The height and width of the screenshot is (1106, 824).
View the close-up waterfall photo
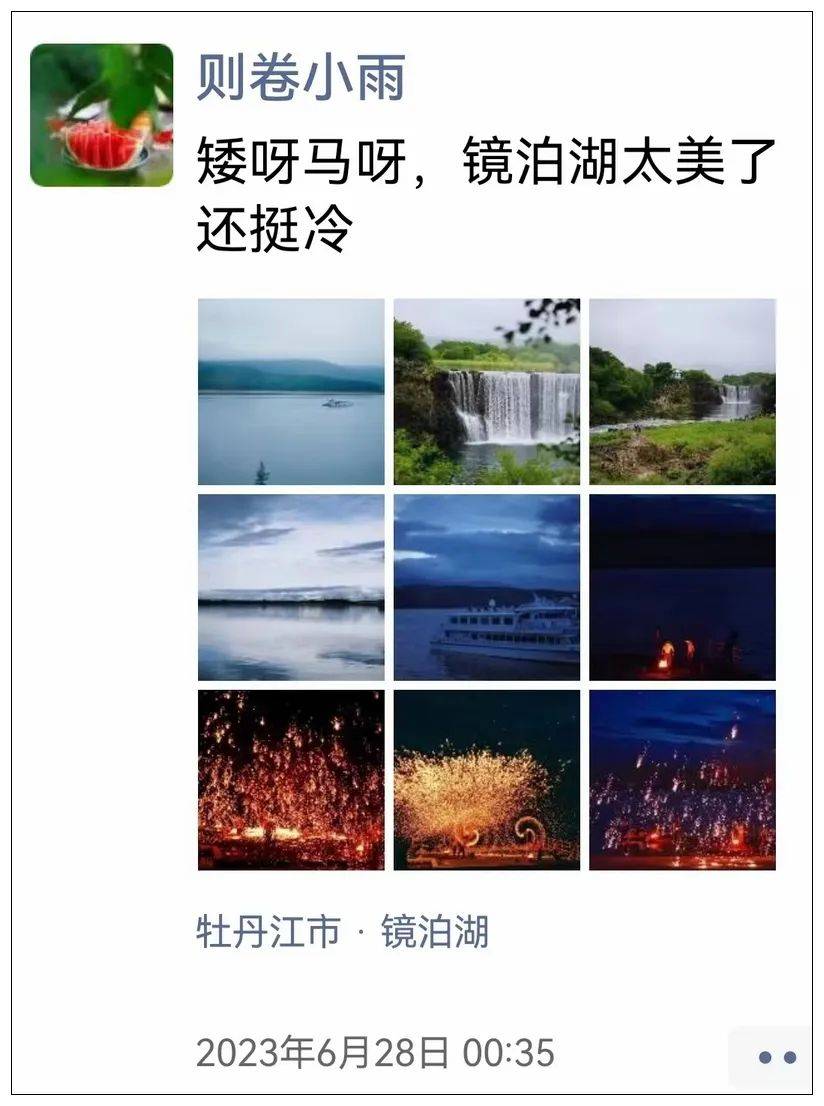point(486,391)
